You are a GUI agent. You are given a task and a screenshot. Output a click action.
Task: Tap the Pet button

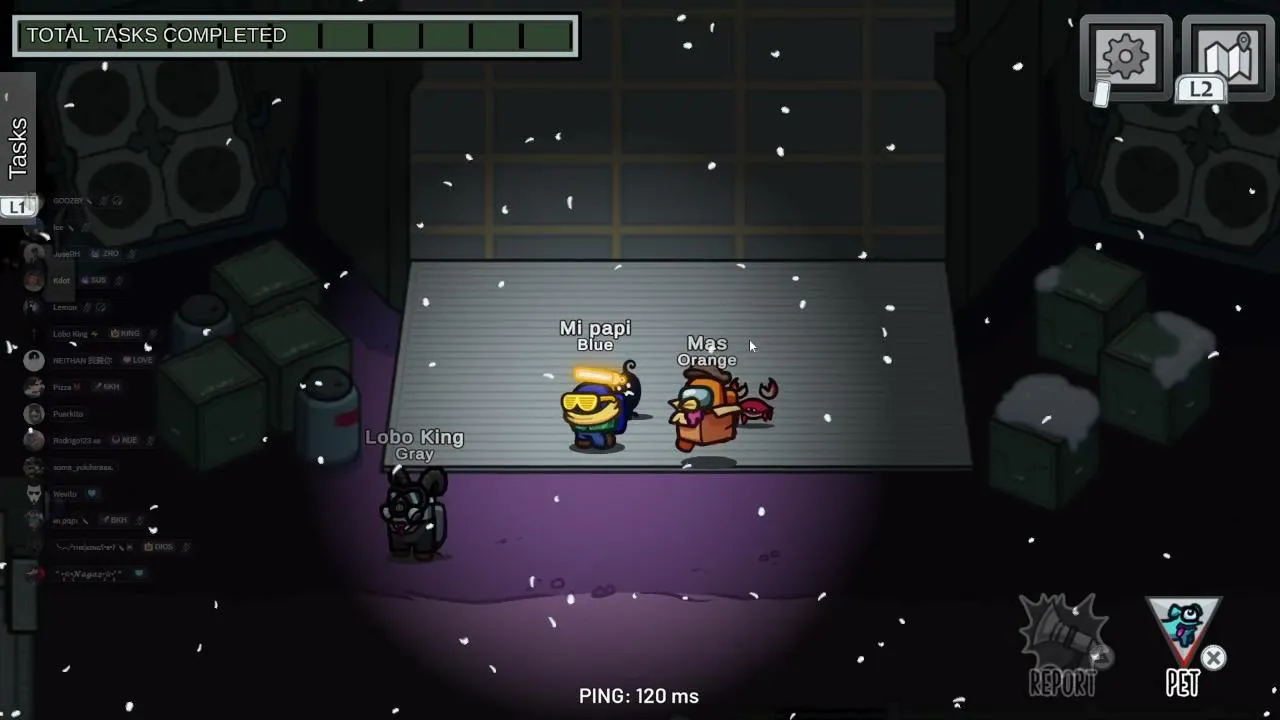coord(1183,645)
